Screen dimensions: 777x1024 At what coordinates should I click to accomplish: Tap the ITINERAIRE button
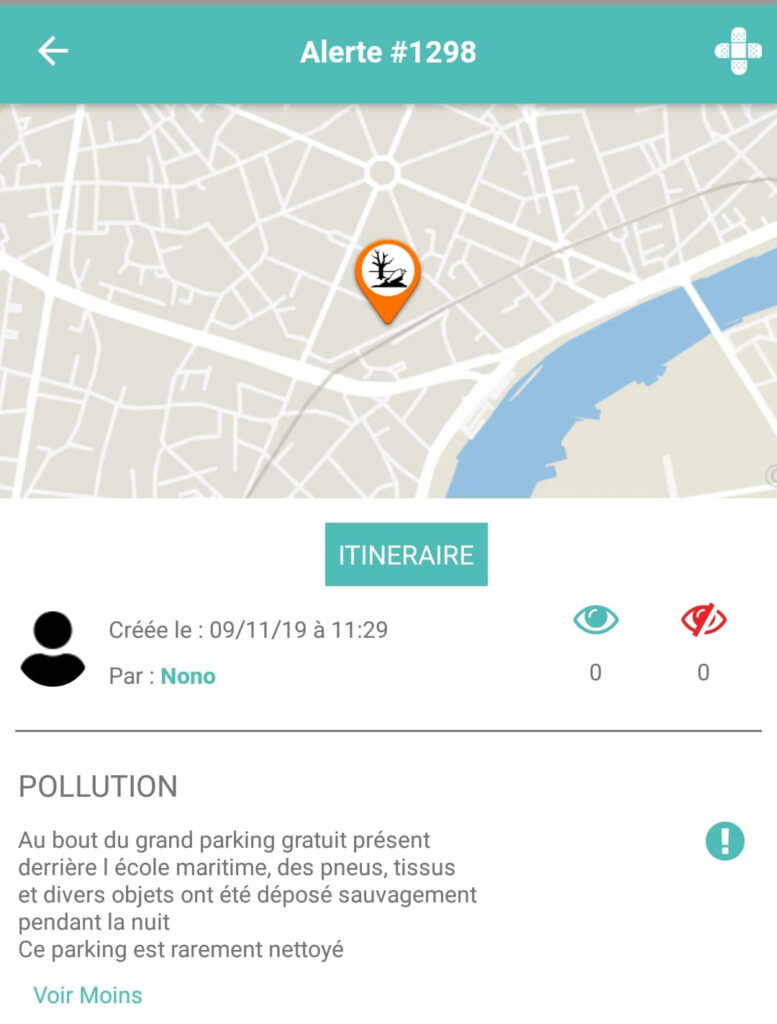[x=406, y=555]
